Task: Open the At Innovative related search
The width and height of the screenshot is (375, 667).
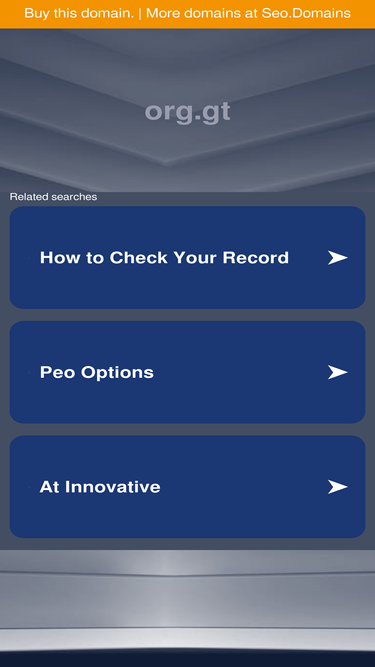Action: tap(187, 487)
